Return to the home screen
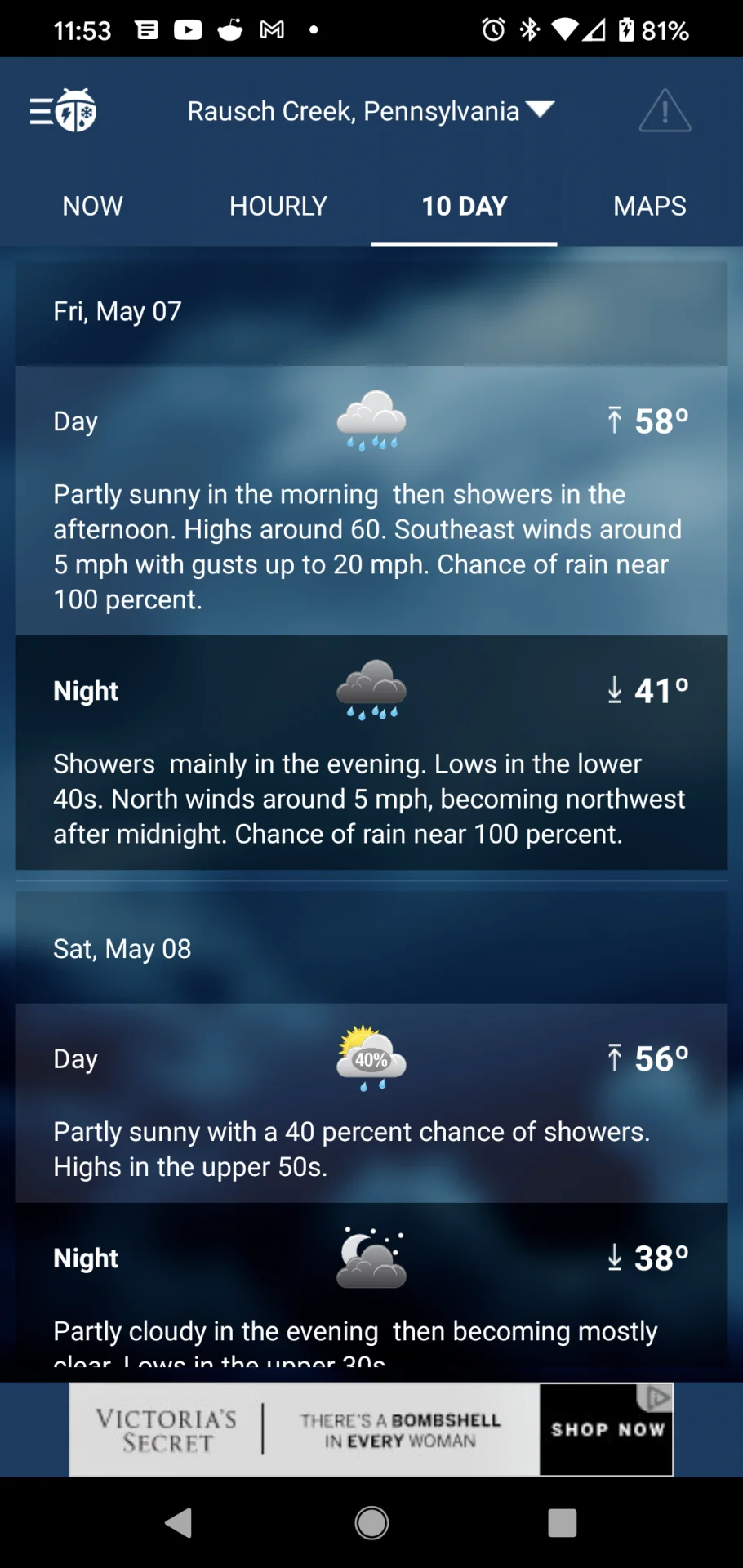This screenshot has height=1568, width=743. (x=371, y=1523)
